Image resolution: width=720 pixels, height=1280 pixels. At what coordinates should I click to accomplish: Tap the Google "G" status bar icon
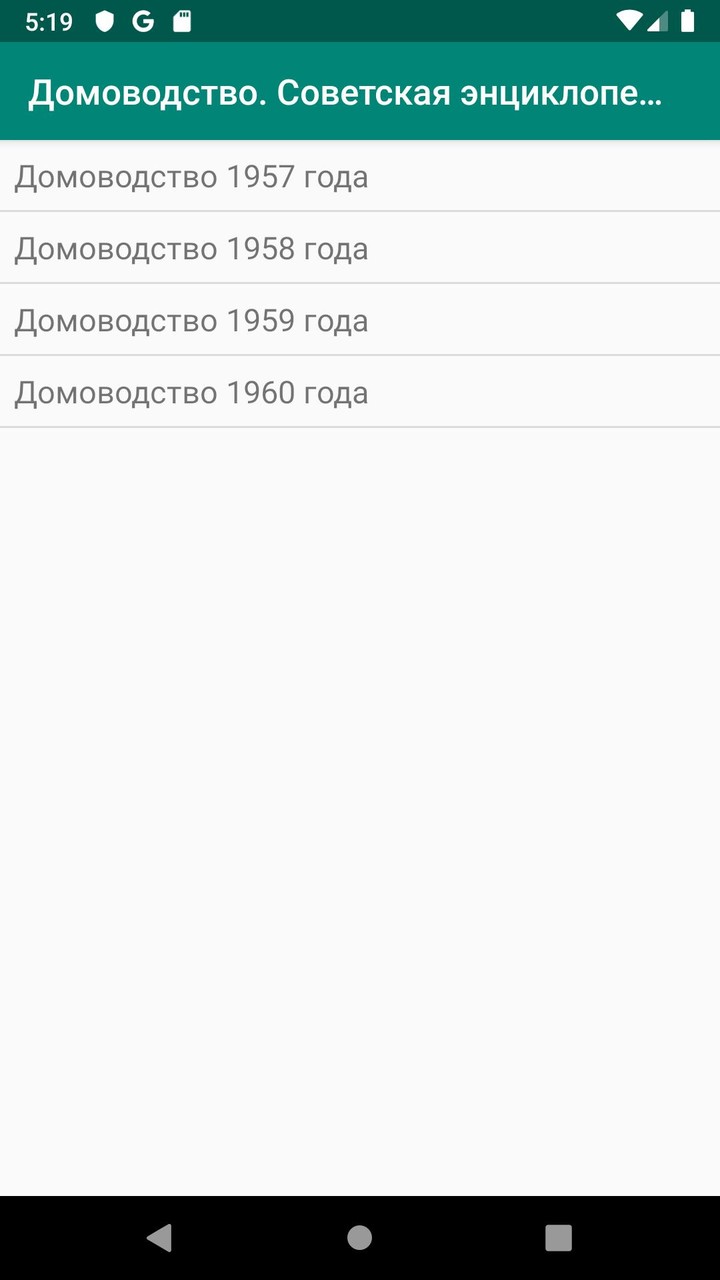pyautogui.click(x=143, y=19)
